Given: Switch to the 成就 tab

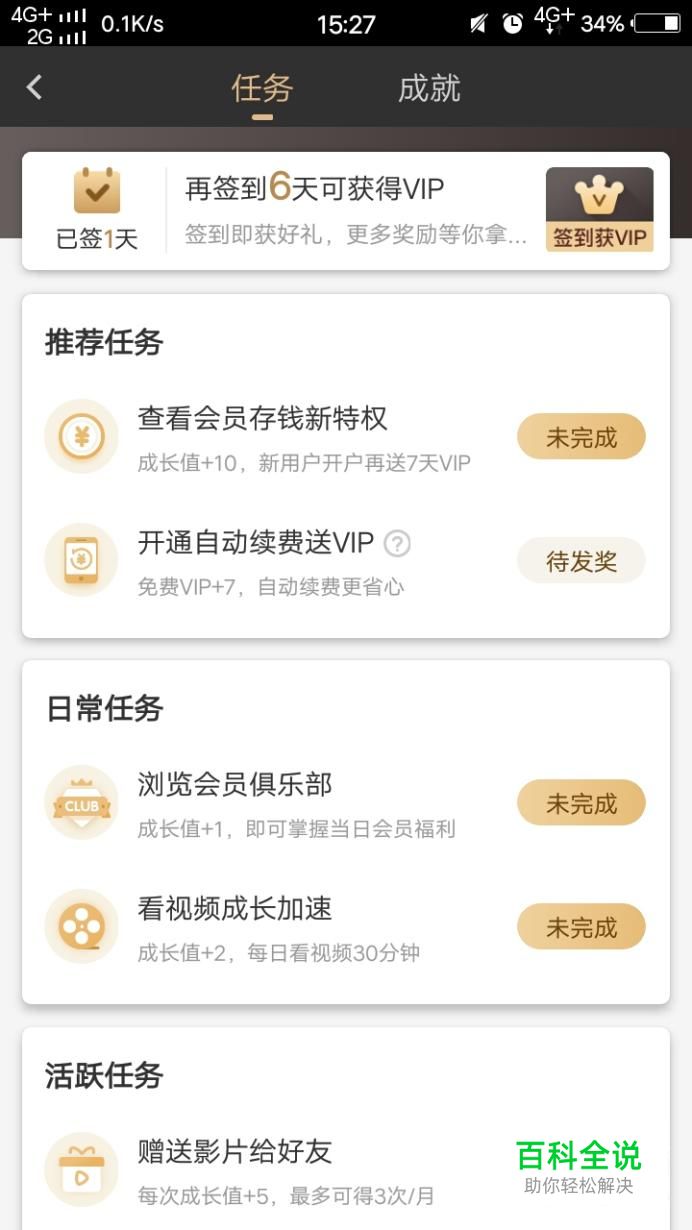Looking at the screenshot, I should tap(429, 88).
